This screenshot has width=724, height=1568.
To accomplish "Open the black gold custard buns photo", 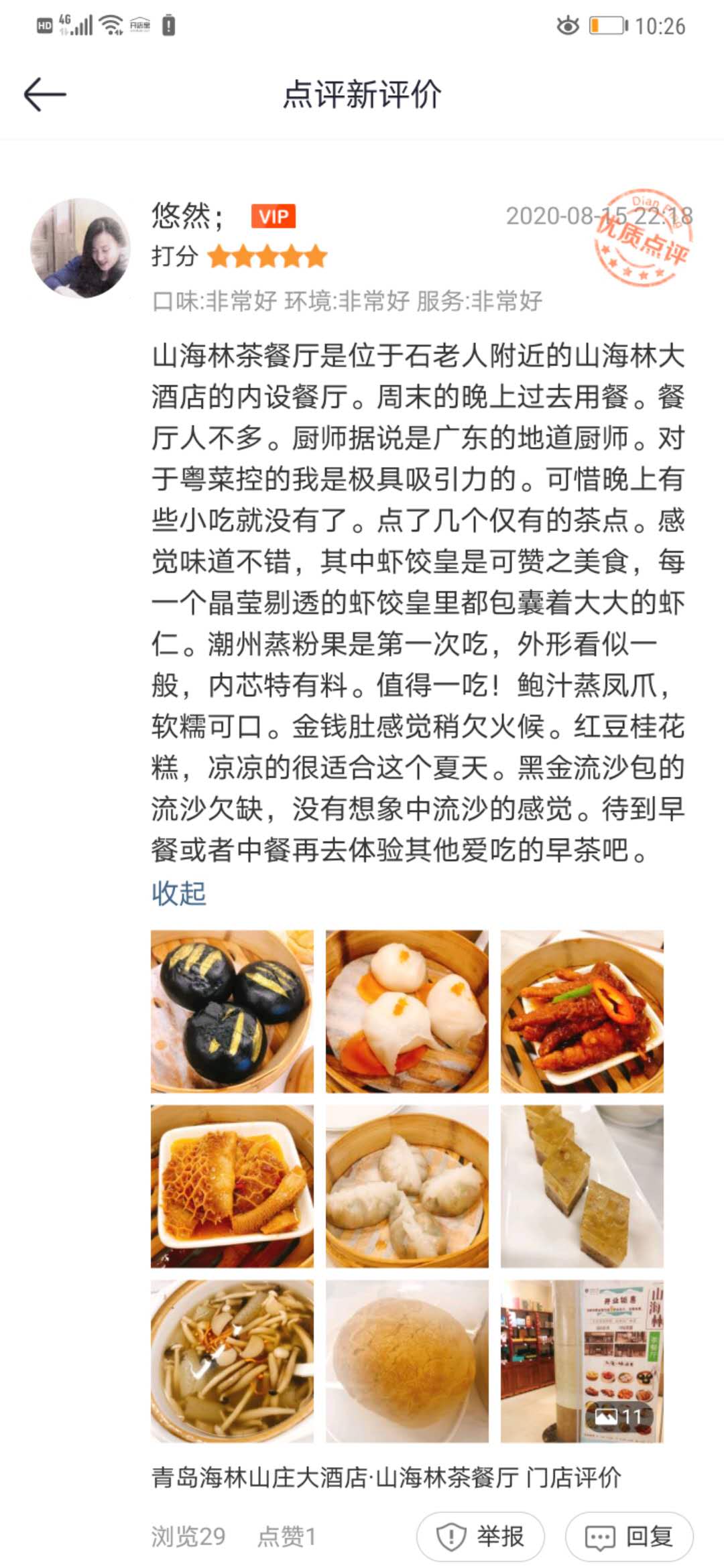I will coord(232,1011).
